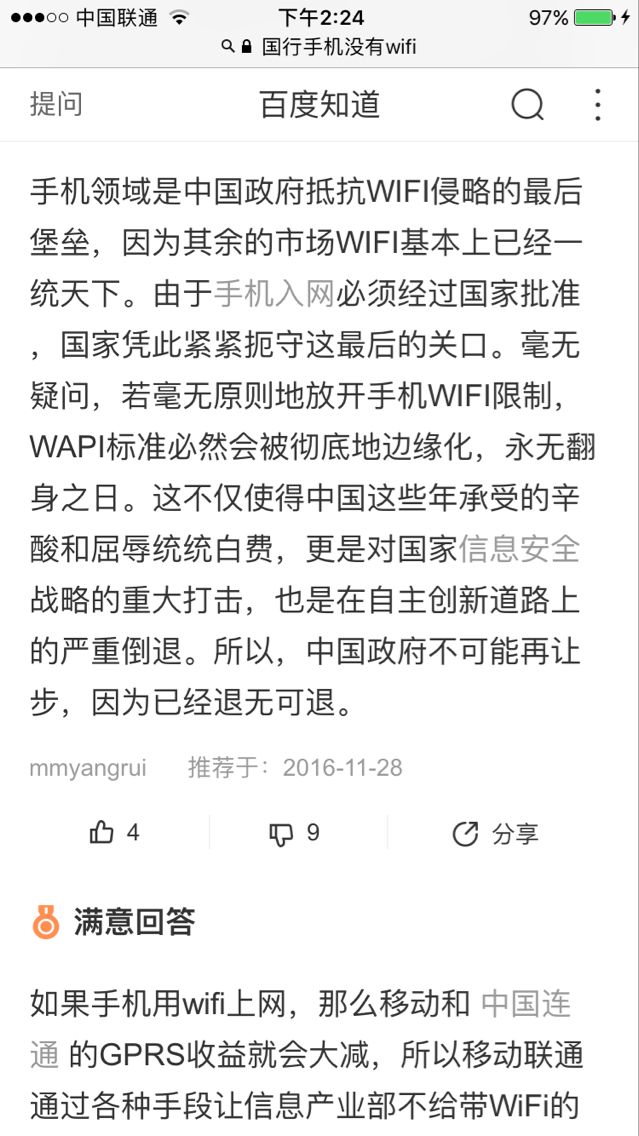Share this answer via 分享
Viewport: 639px width, 1136px height.
click(x=496, y=833)
